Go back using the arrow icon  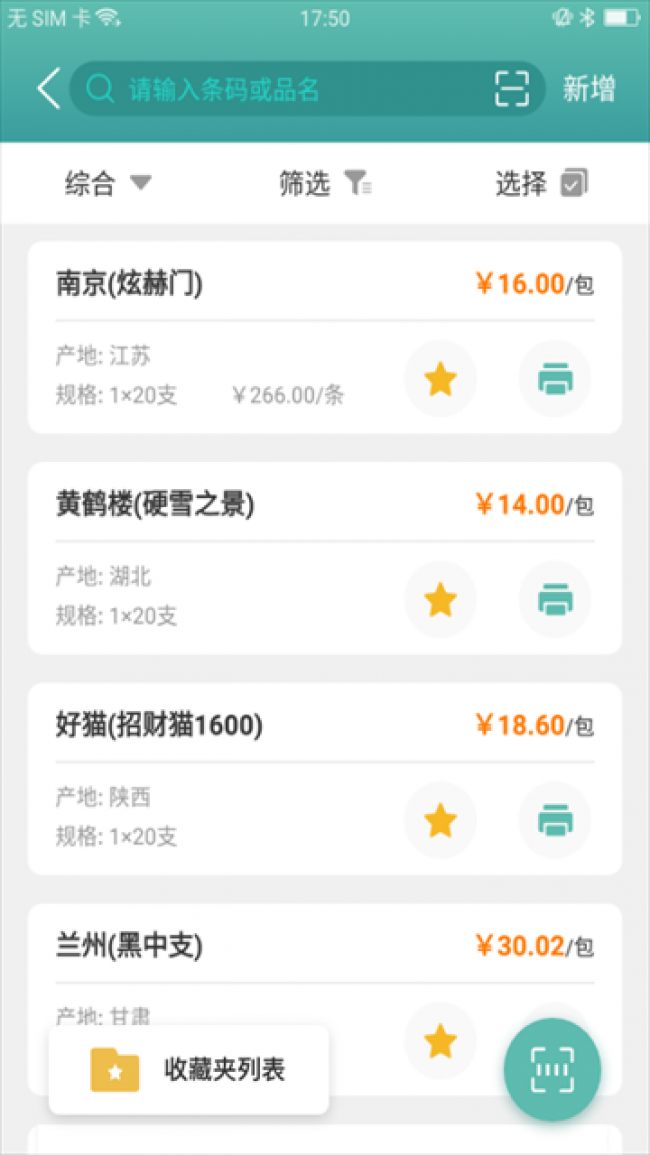click(48, 89)
